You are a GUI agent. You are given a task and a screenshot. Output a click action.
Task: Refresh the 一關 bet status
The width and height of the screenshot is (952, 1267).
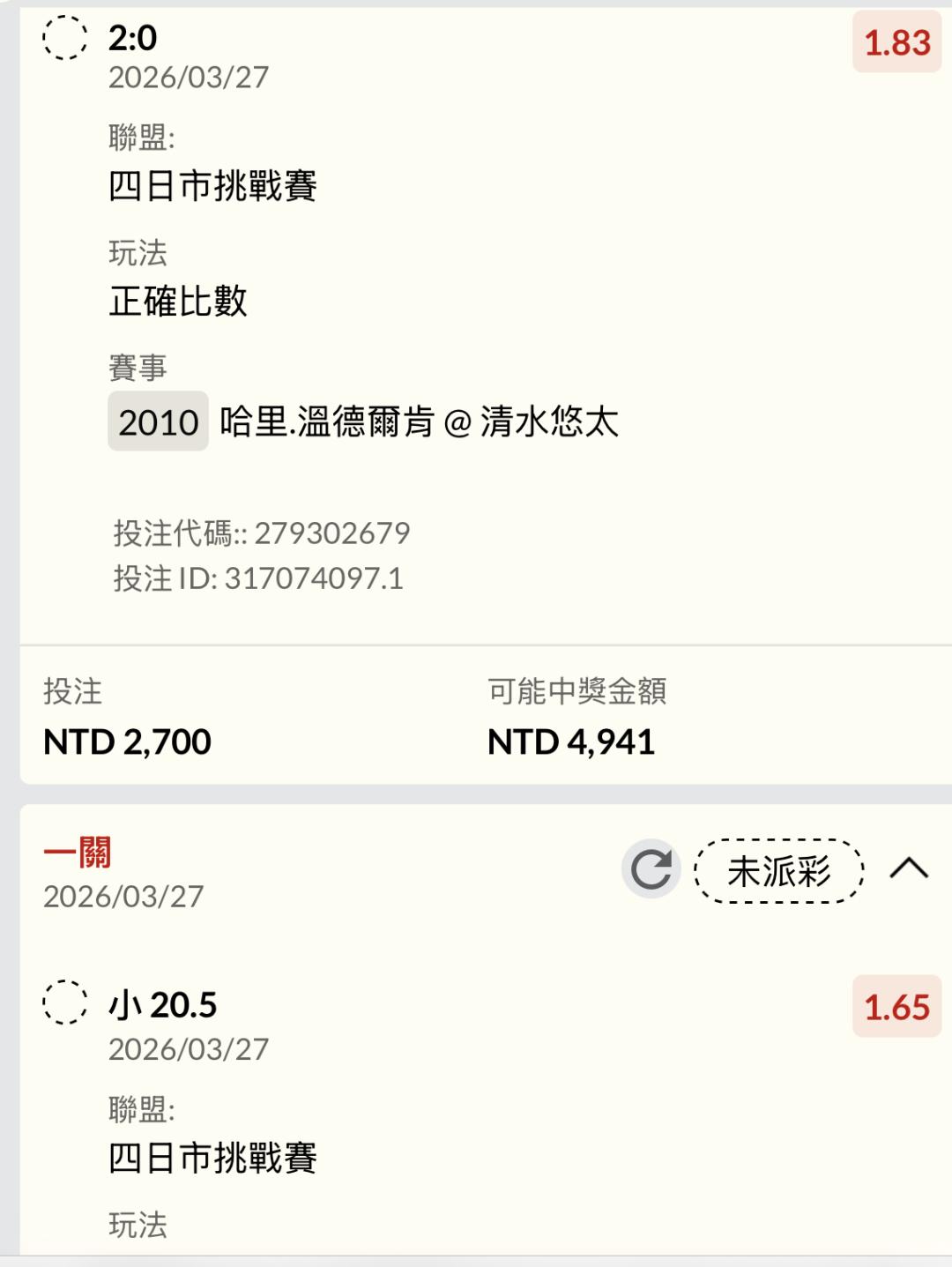tap(651, 869)
